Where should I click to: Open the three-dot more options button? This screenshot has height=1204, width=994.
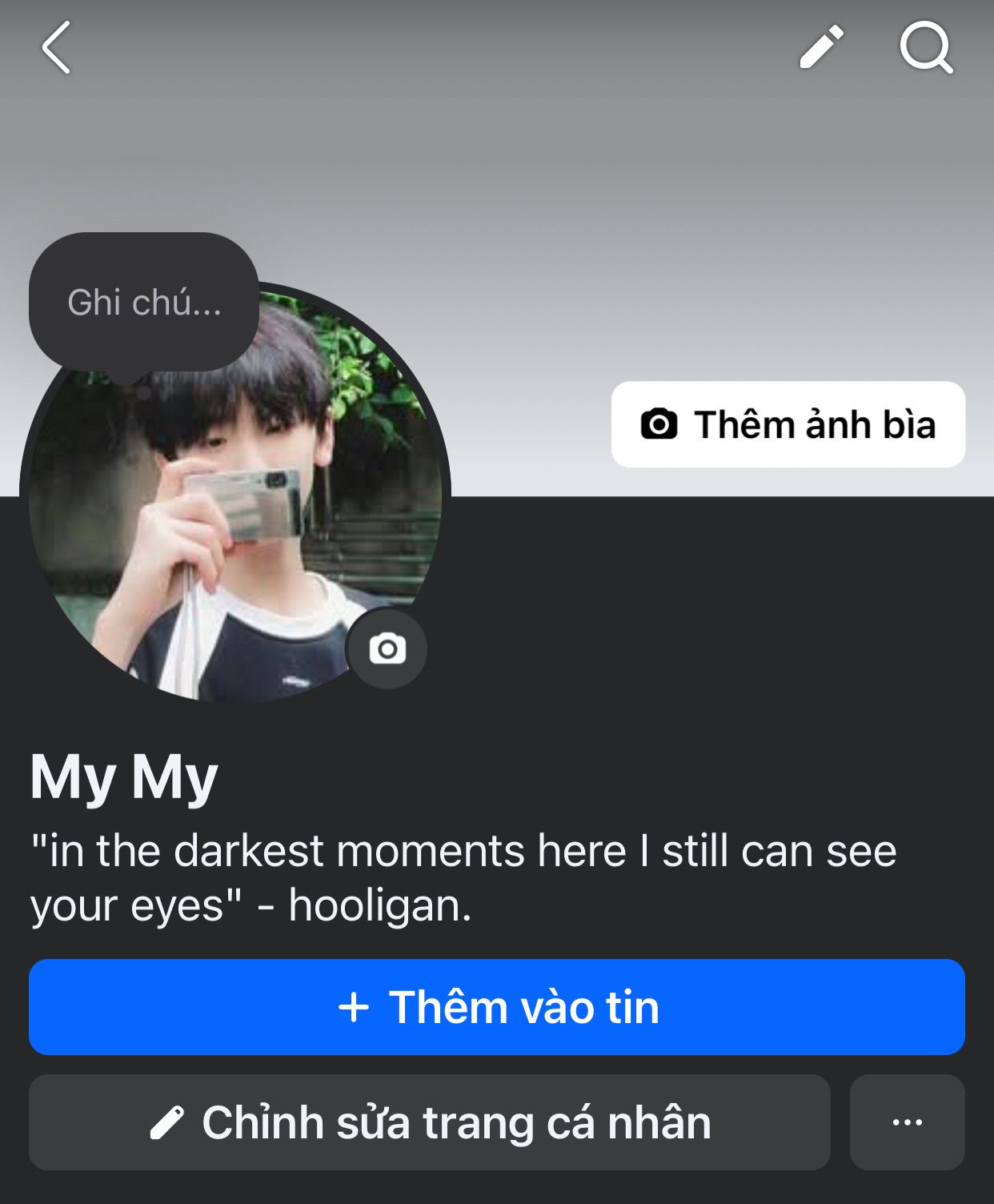907,1122
